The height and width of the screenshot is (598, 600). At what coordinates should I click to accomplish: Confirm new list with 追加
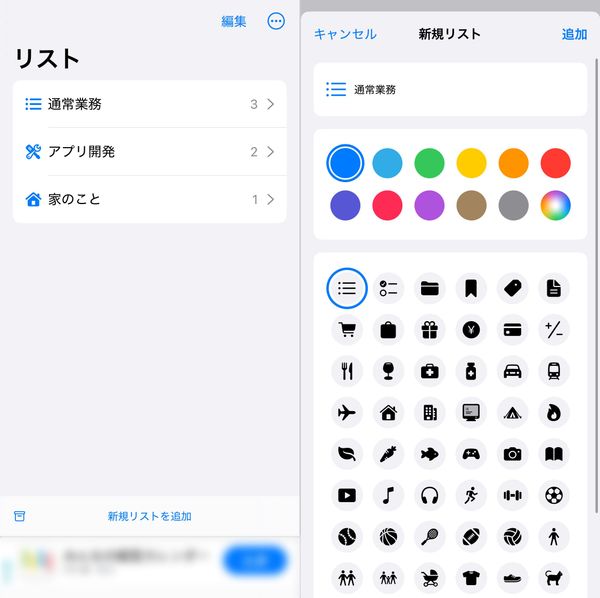(x=574, y=34)
